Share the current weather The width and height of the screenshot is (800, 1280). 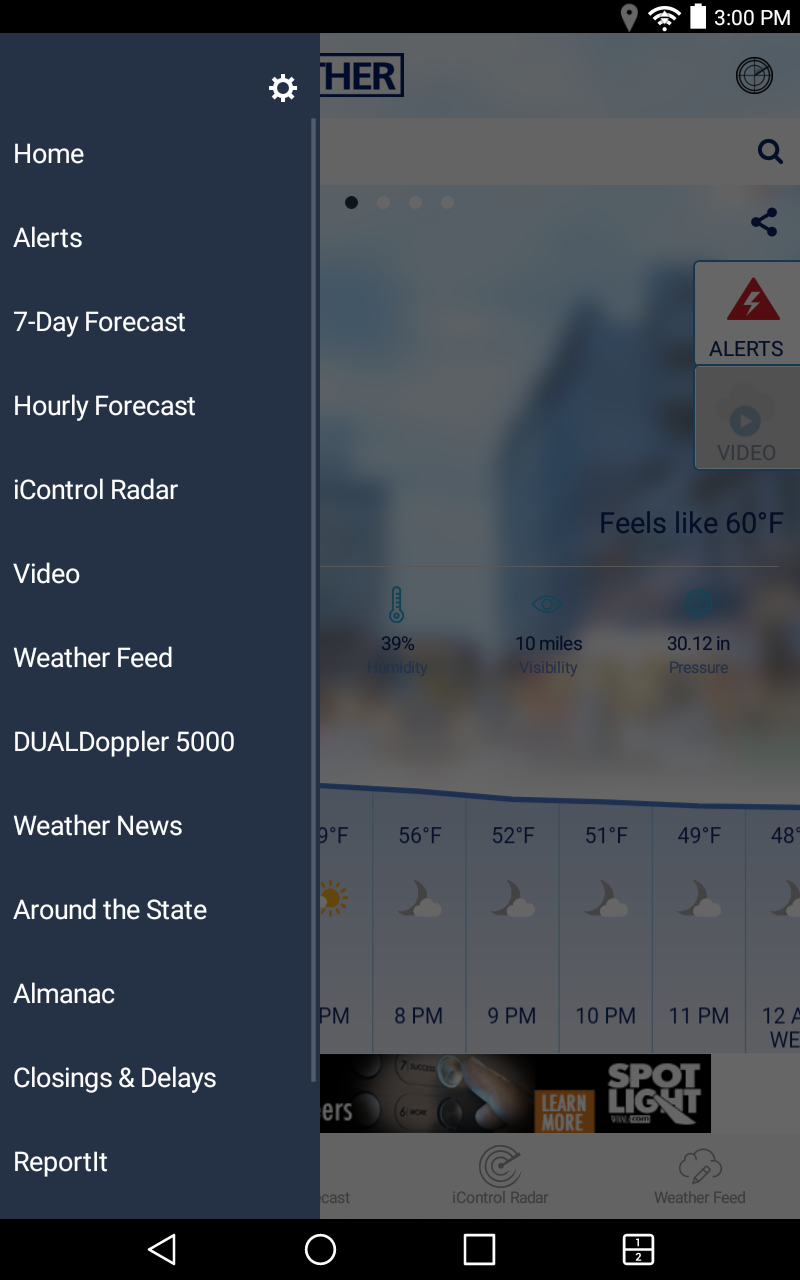[x=764, y=222]
